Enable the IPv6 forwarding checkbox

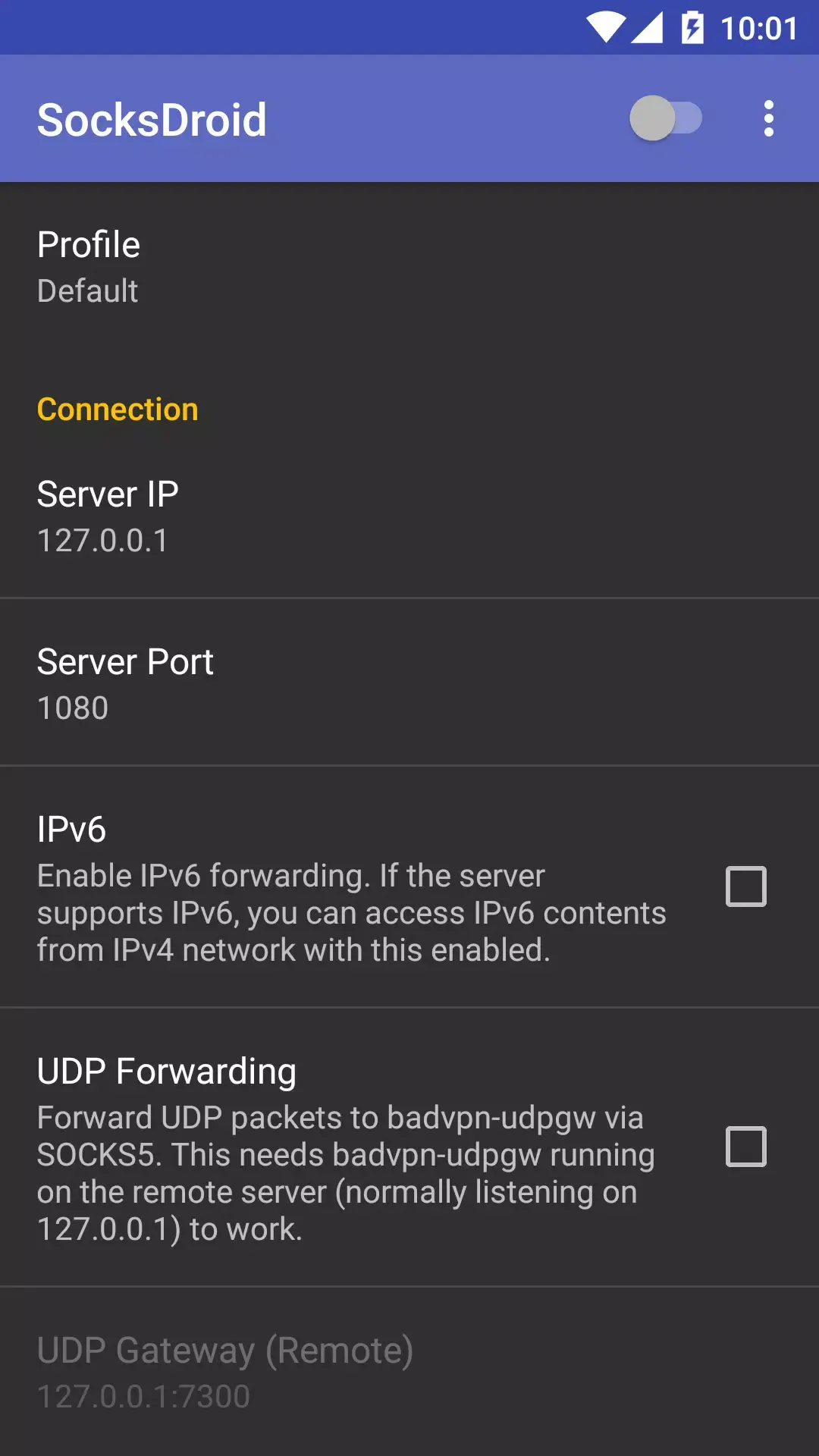pos(746,886)
